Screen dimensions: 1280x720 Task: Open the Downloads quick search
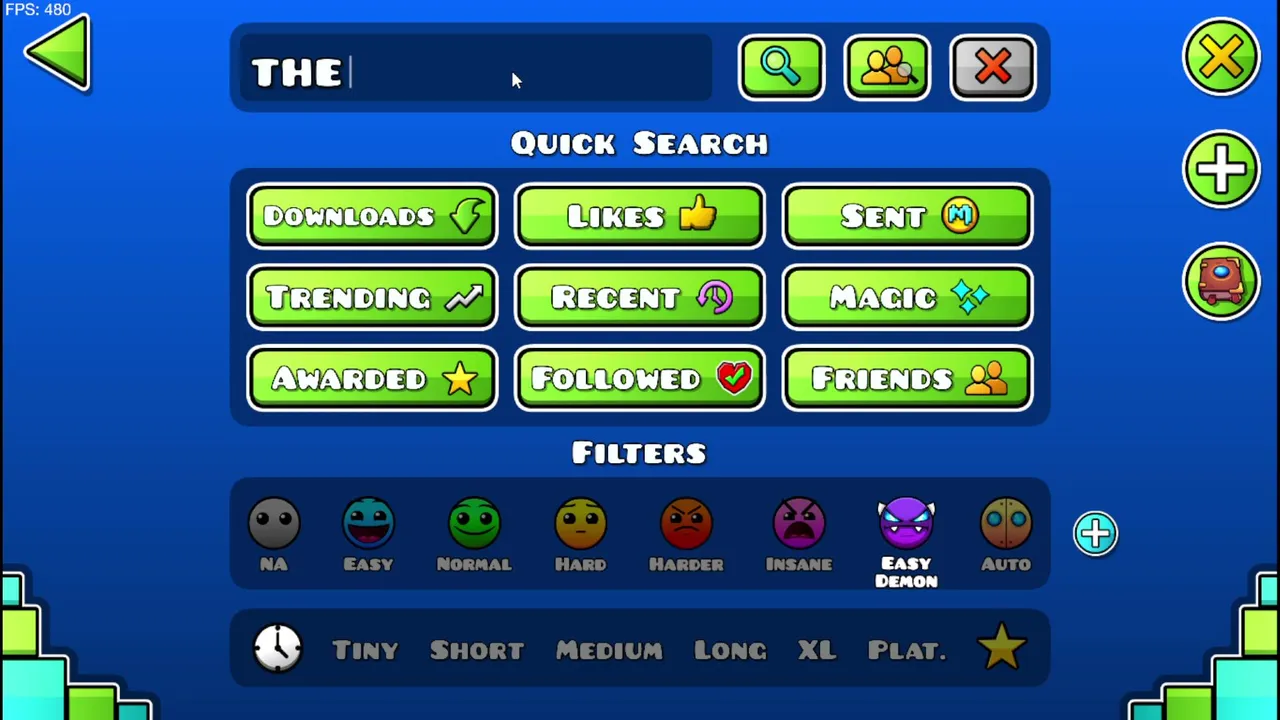pos(372,216)
